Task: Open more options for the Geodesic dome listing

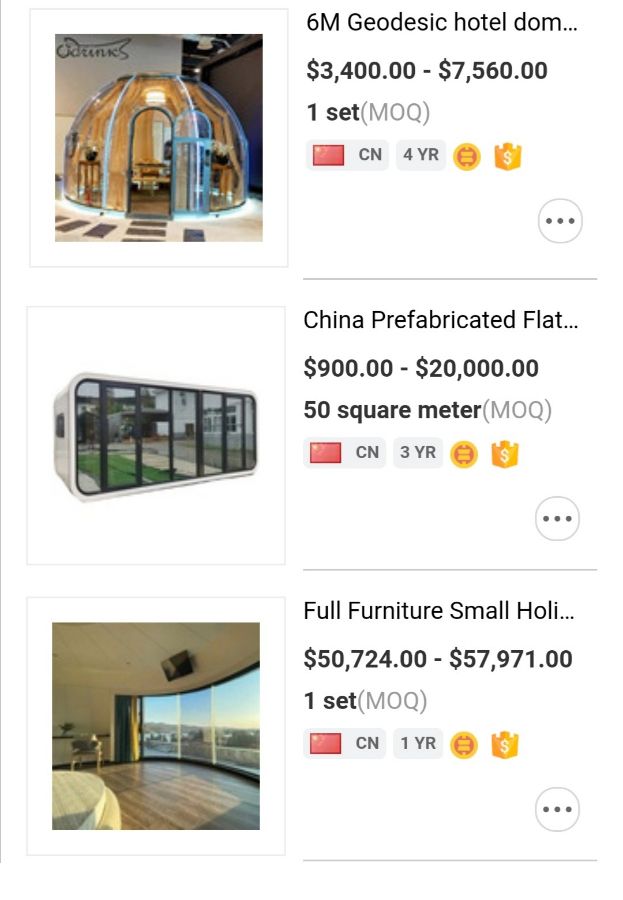Action: coord(560,221)
